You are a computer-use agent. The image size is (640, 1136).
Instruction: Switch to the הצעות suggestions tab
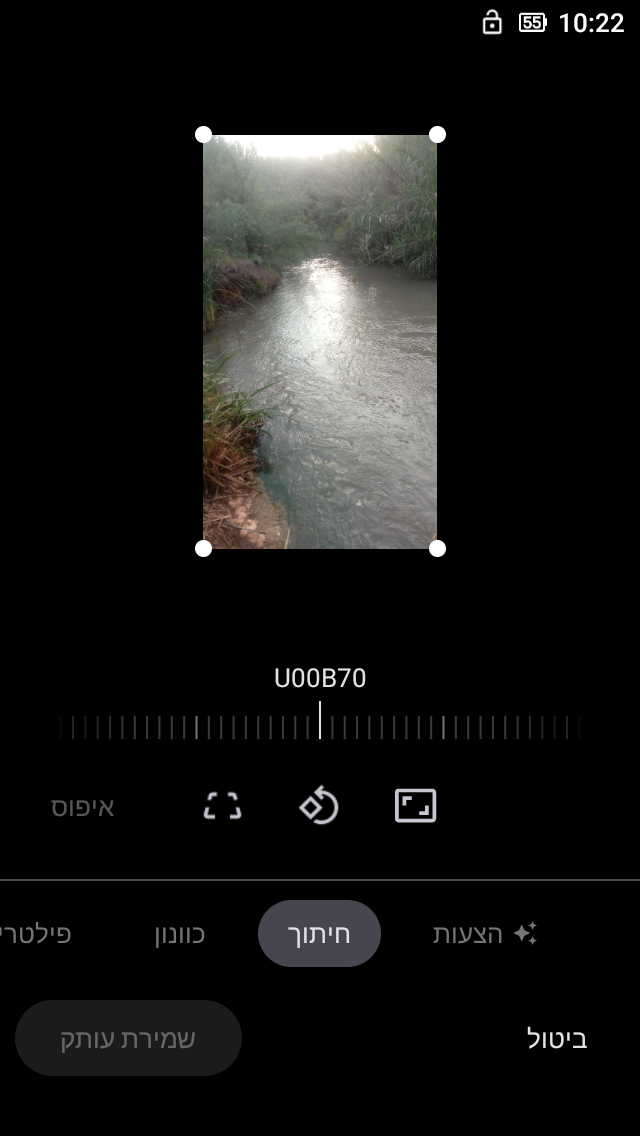point(485,934)
